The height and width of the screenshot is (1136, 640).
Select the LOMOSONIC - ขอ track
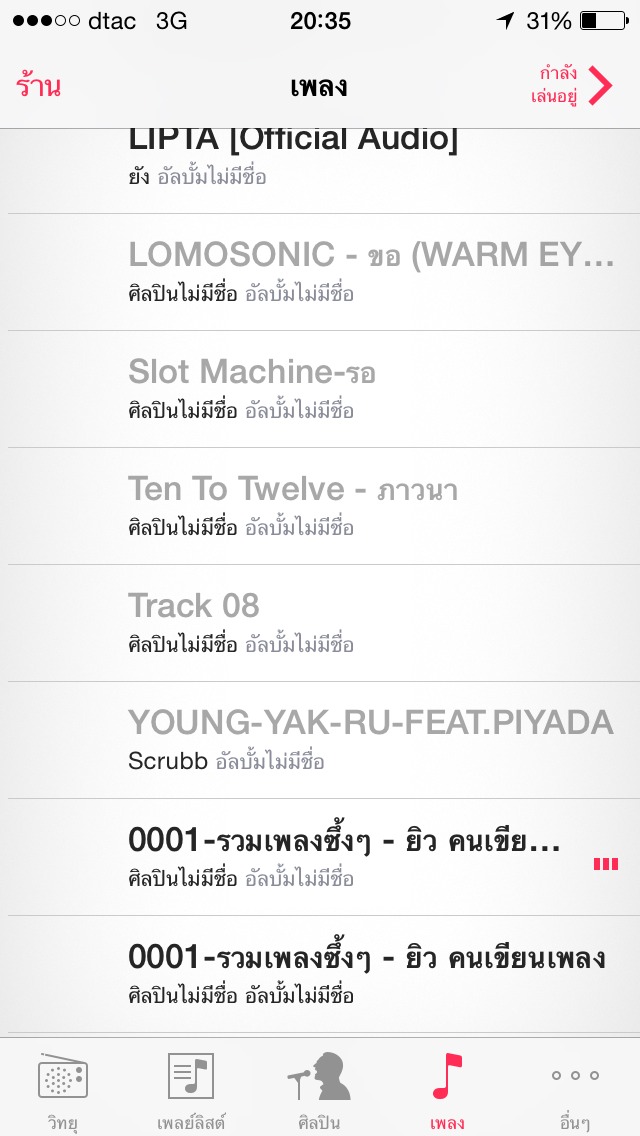tap(320, 271)
